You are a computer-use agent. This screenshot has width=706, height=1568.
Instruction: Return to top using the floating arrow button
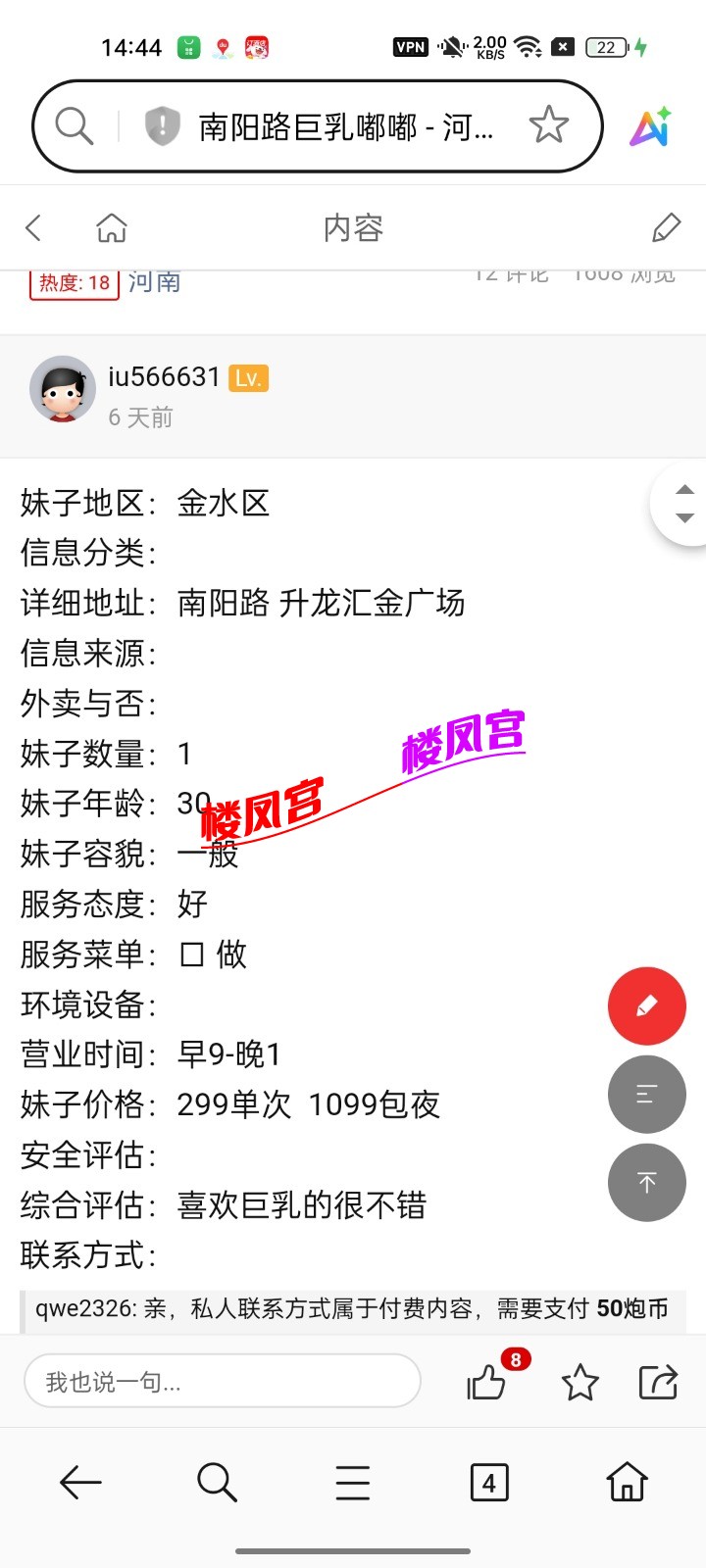tap(647, 1183)
